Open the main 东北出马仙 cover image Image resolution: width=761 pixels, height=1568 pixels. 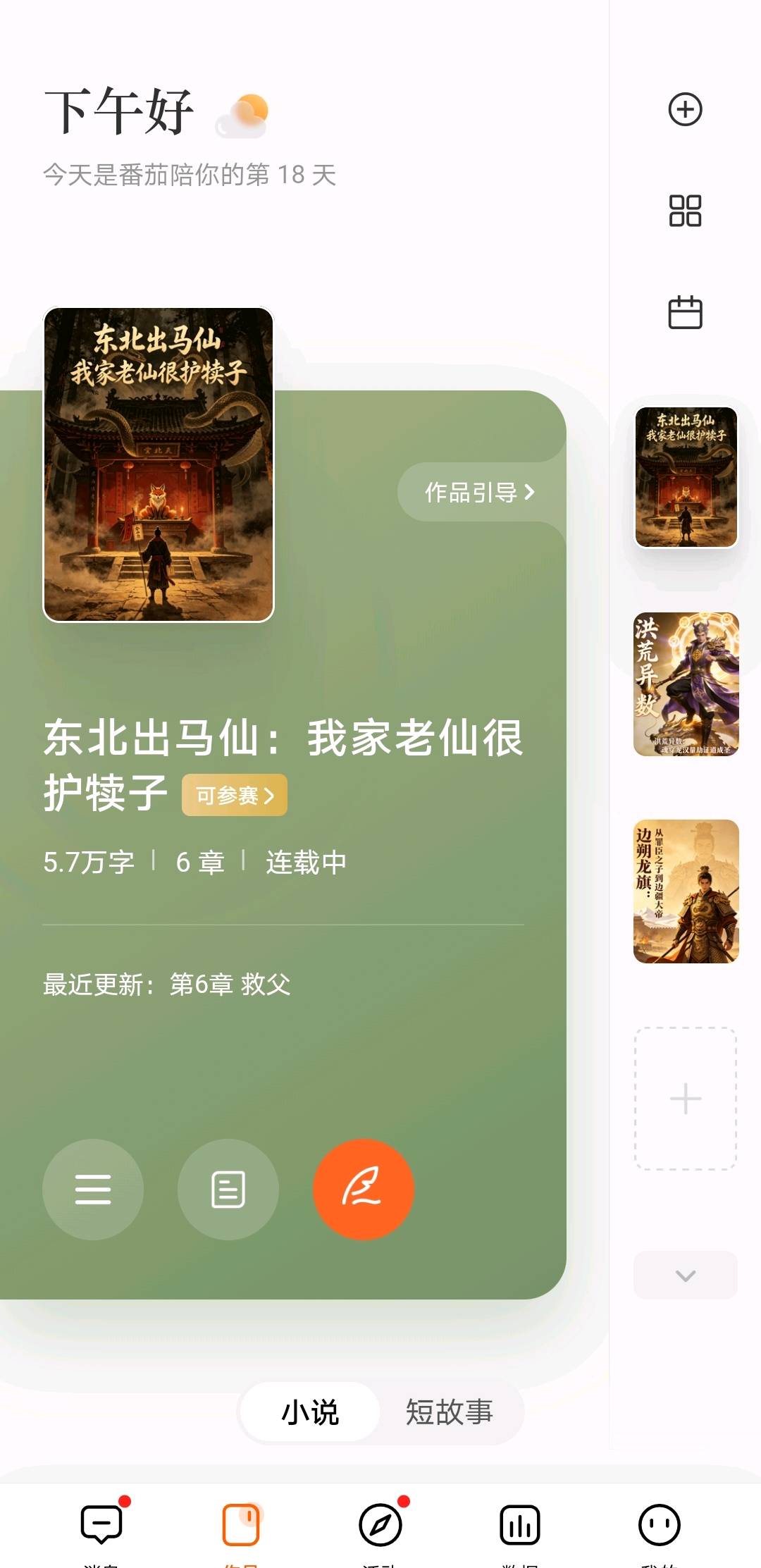click(159, 465)
